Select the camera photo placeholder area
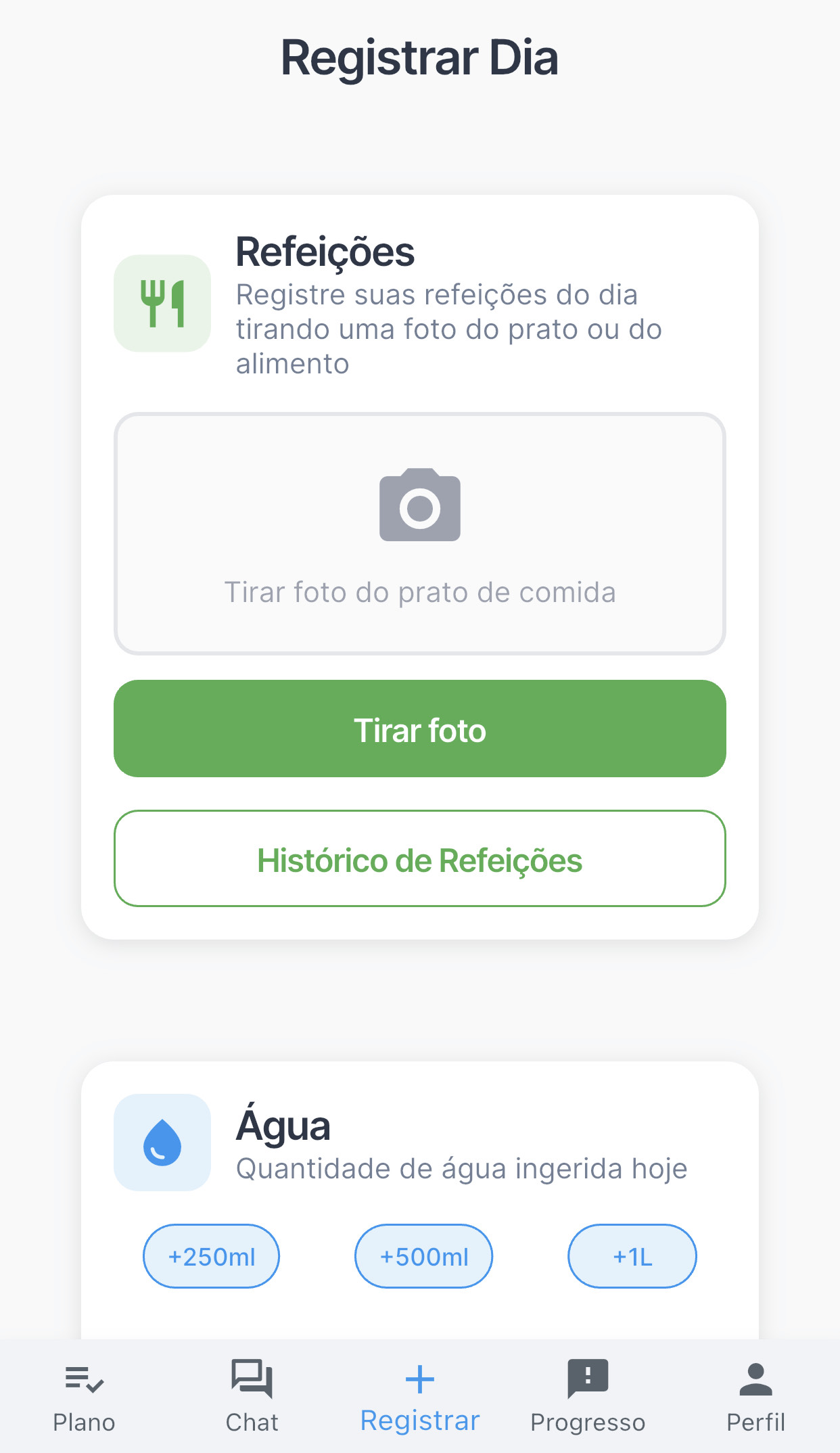The image size is (840, 1453). coord(419,533)
